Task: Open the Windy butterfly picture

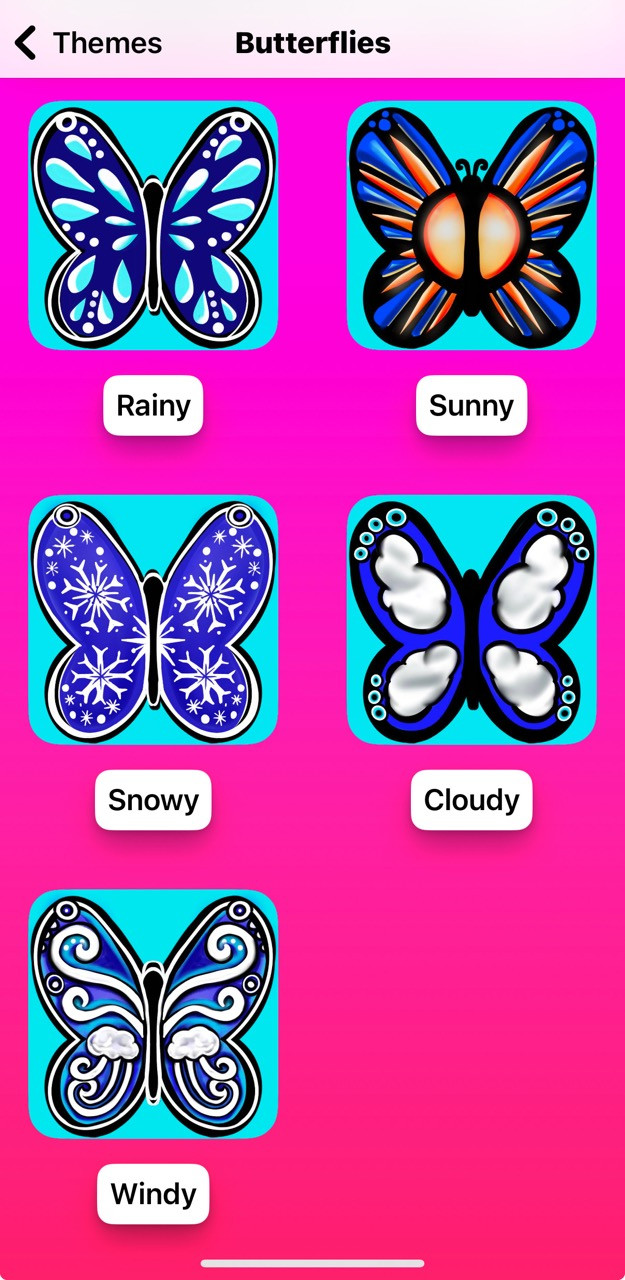Action: (153, 1014)
